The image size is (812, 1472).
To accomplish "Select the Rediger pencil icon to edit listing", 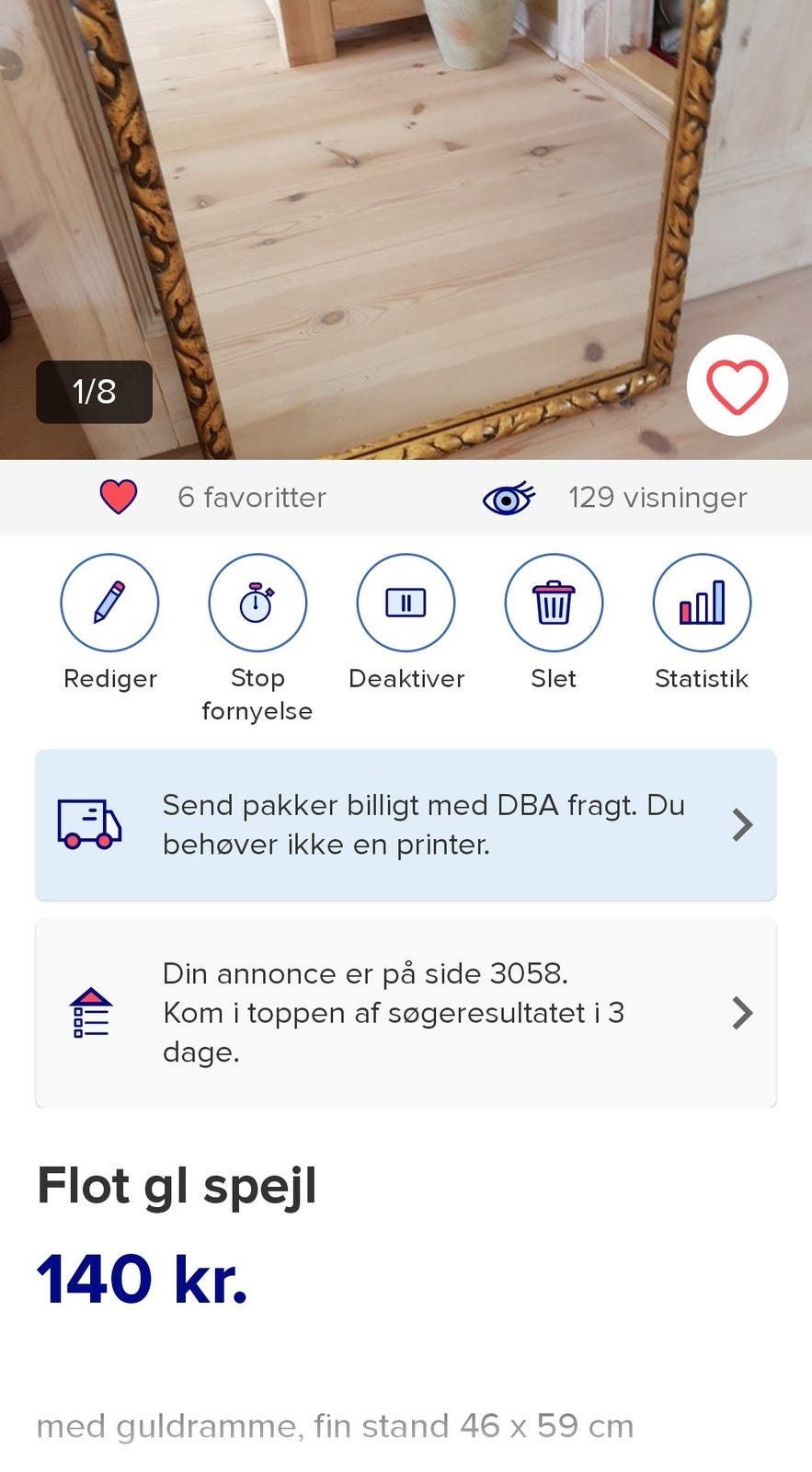I will [x=109, y=603].
